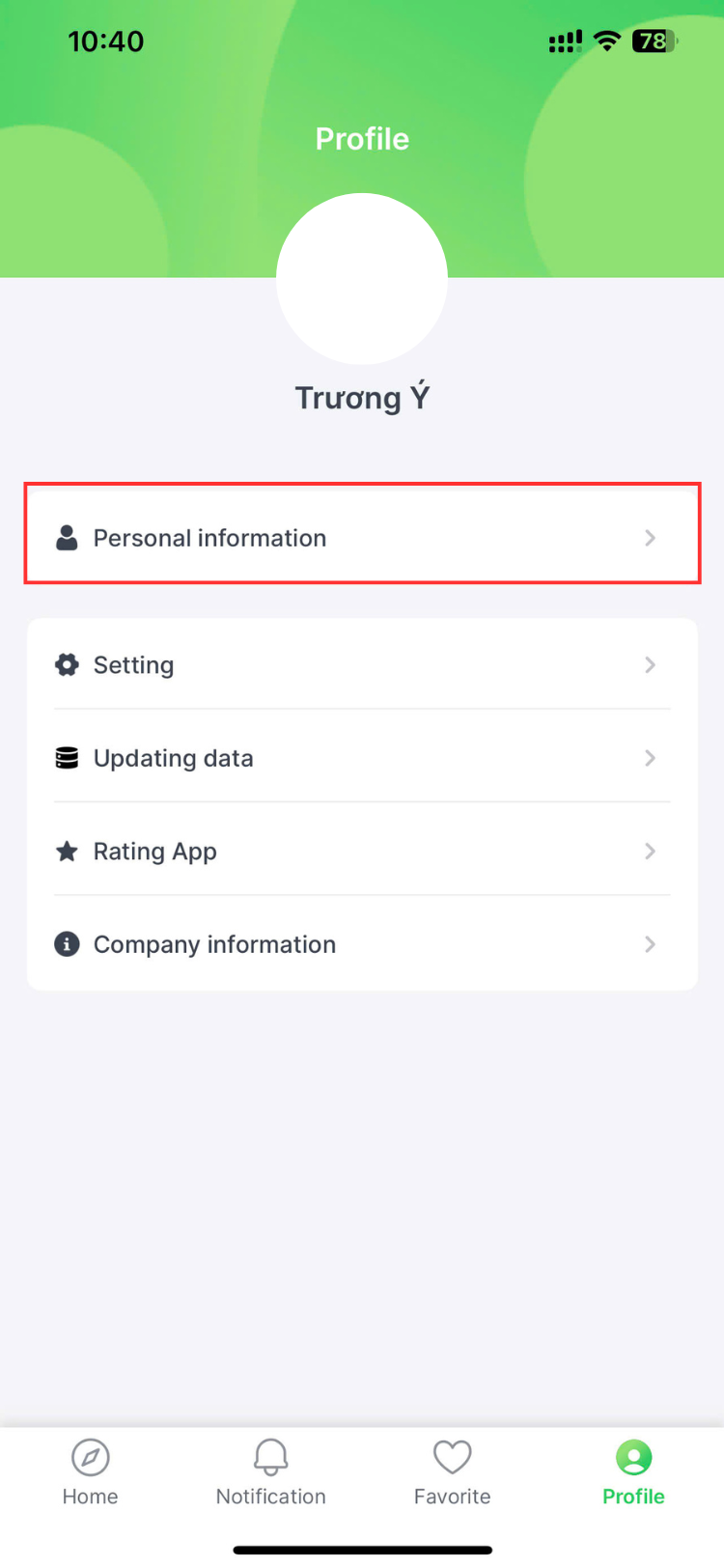Screen dimensions: 724x1568
Task: Open Personal information
Action: 362,537
